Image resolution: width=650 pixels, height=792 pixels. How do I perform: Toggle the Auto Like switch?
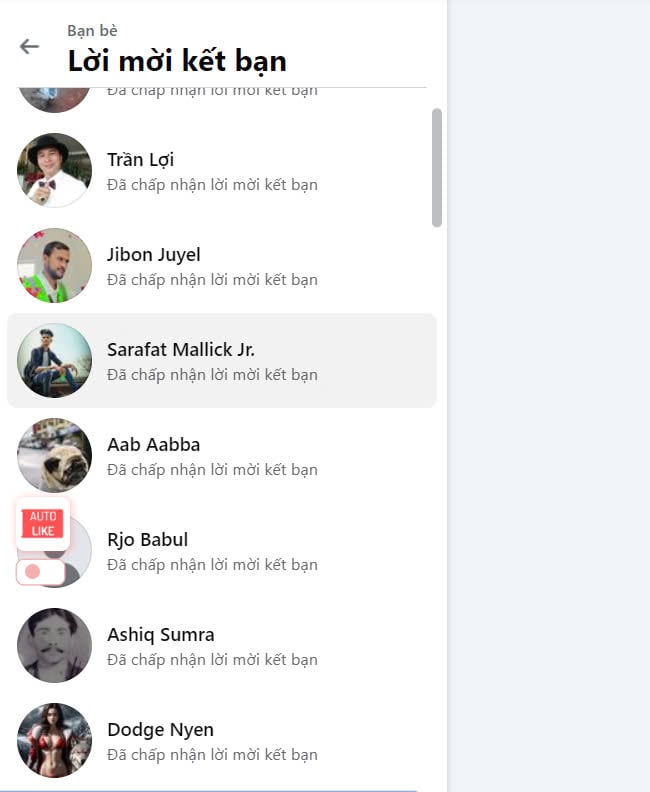click(41, 572)
